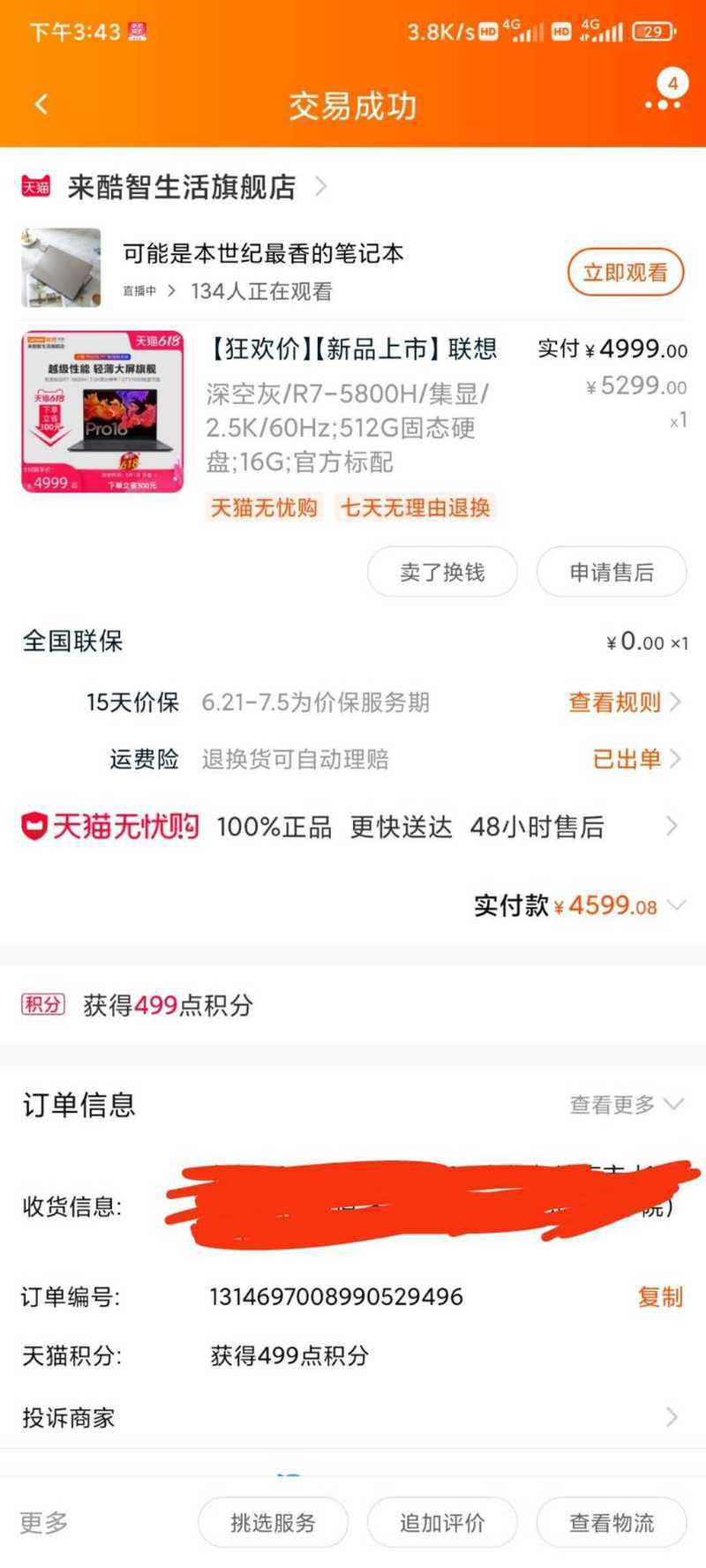706x1568 pixels.
Task: Request after-sales via 申请售后
Action: 612,572
